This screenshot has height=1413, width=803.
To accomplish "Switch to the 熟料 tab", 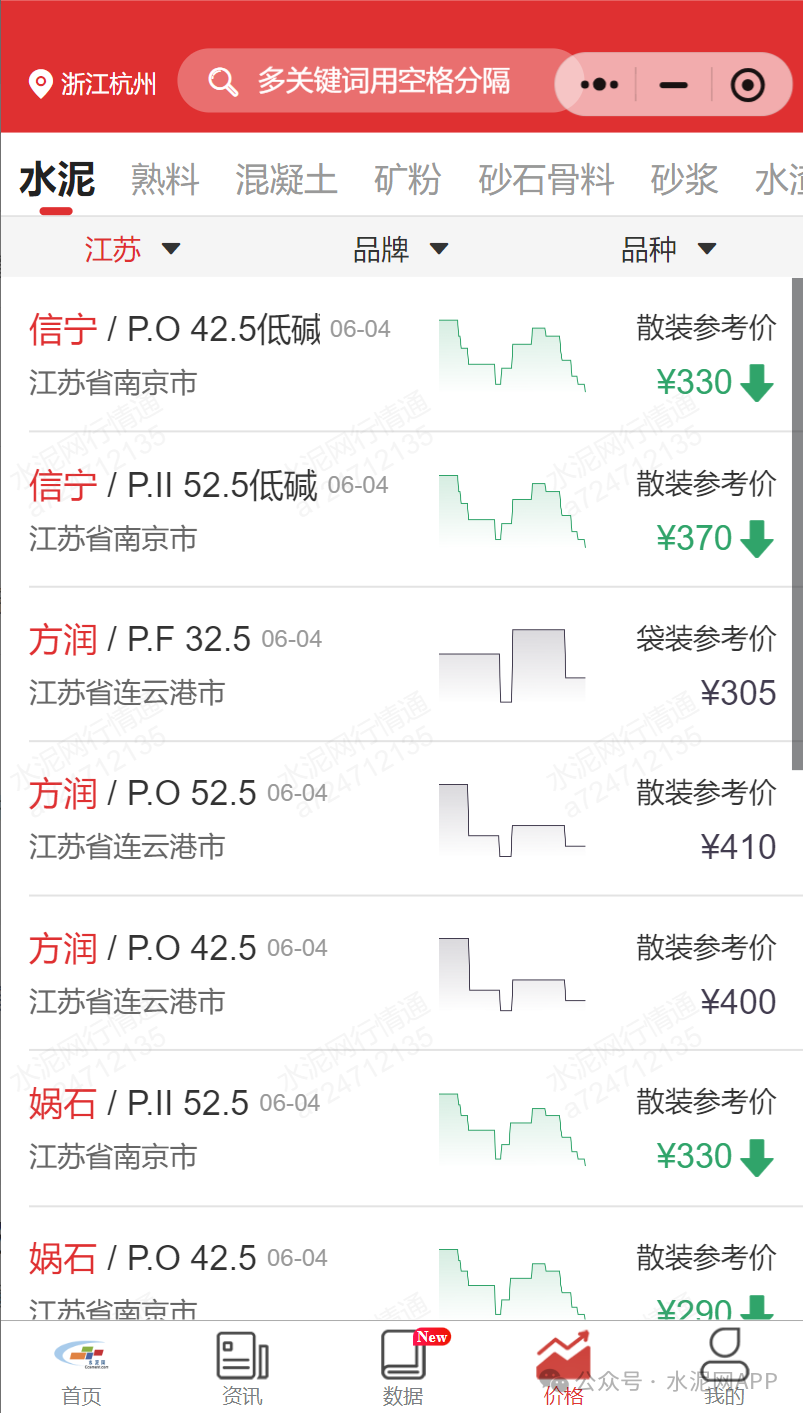I will point(165,180).
